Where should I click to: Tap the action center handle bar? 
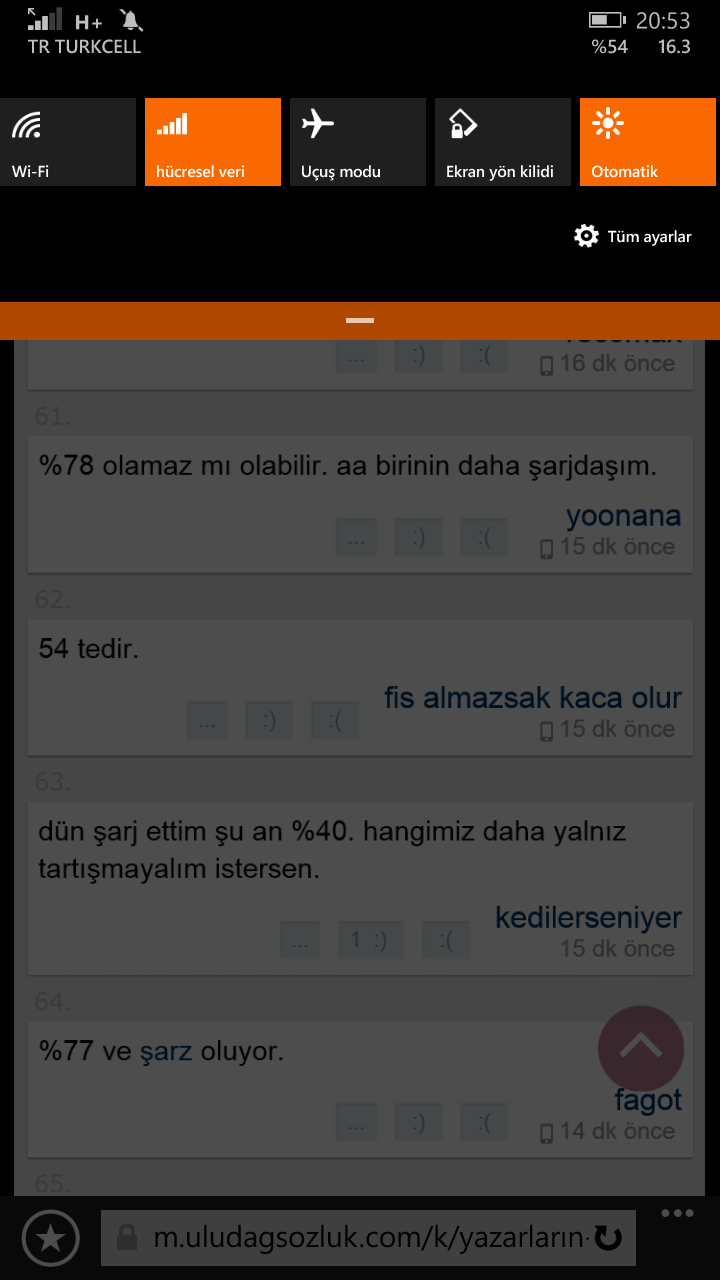[360, 321]
